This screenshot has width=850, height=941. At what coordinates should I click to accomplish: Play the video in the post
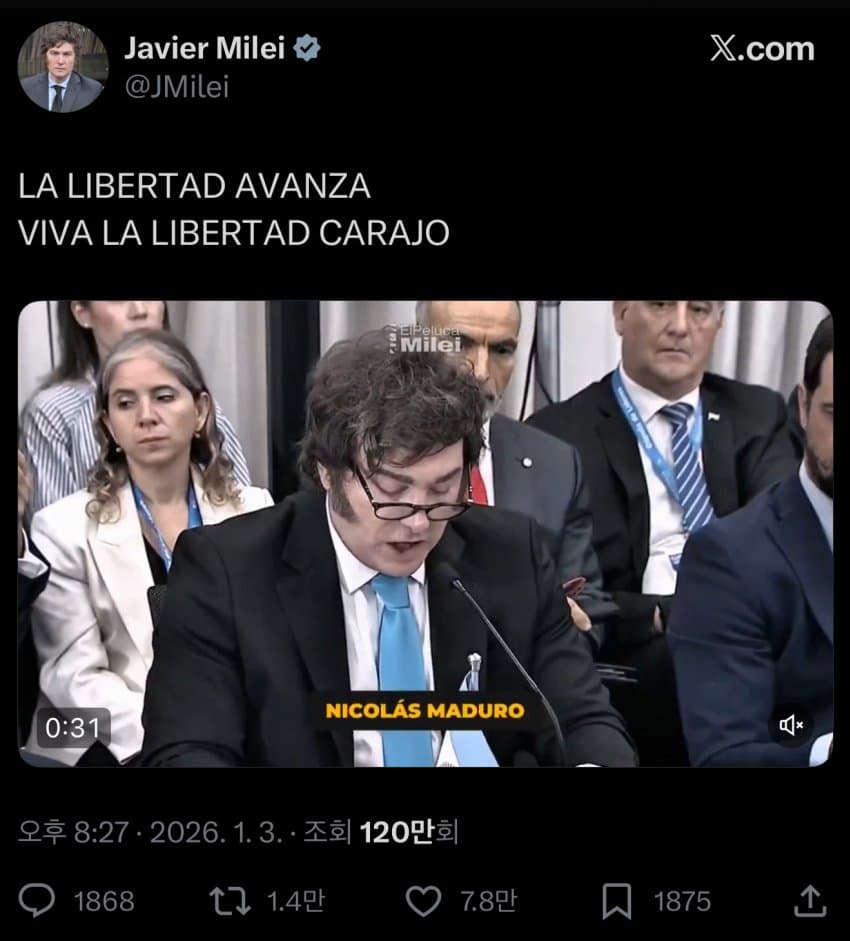[x=424, y=533]
